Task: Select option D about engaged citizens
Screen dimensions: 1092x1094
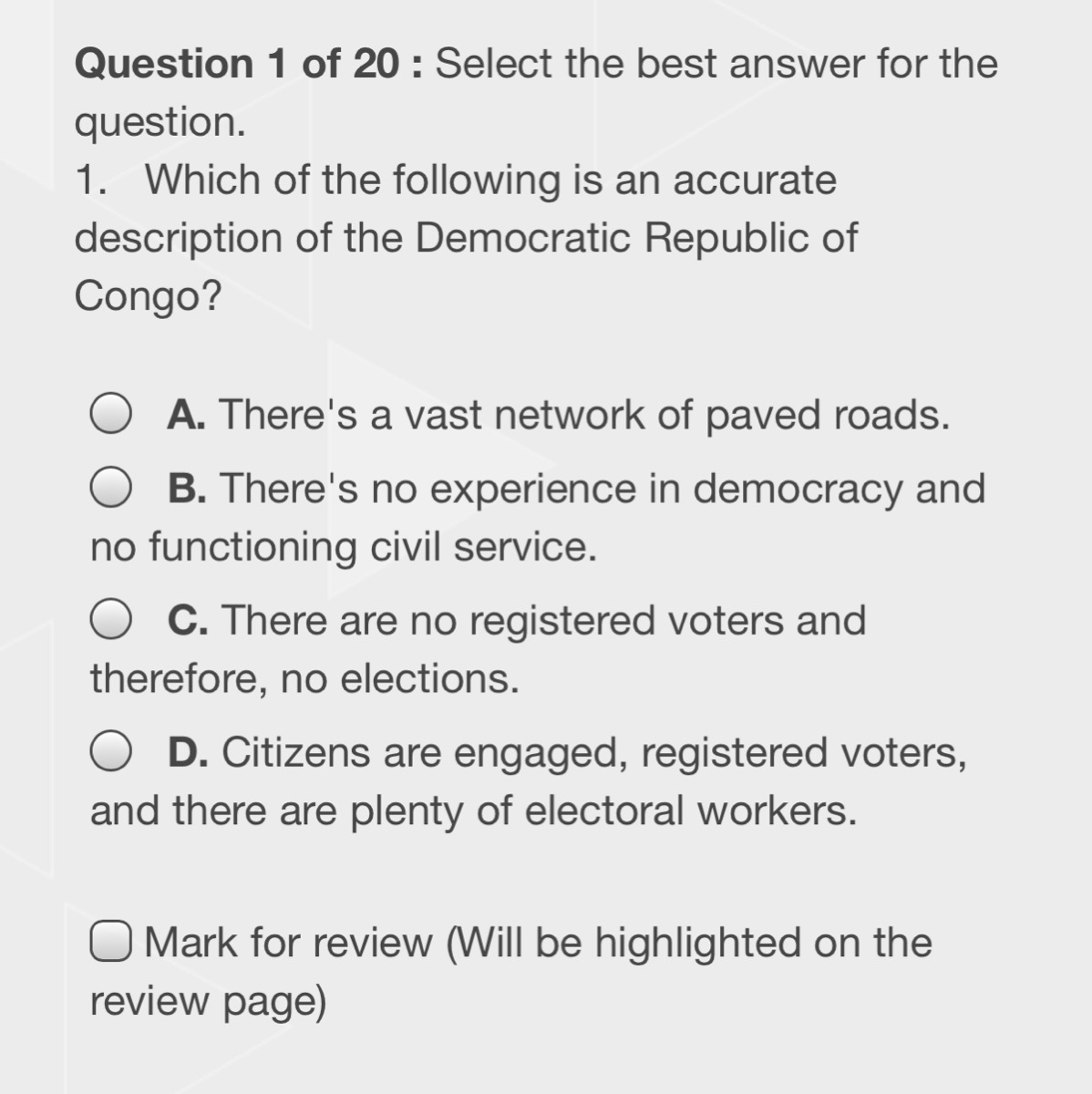Action: click(x=110, y=753)
